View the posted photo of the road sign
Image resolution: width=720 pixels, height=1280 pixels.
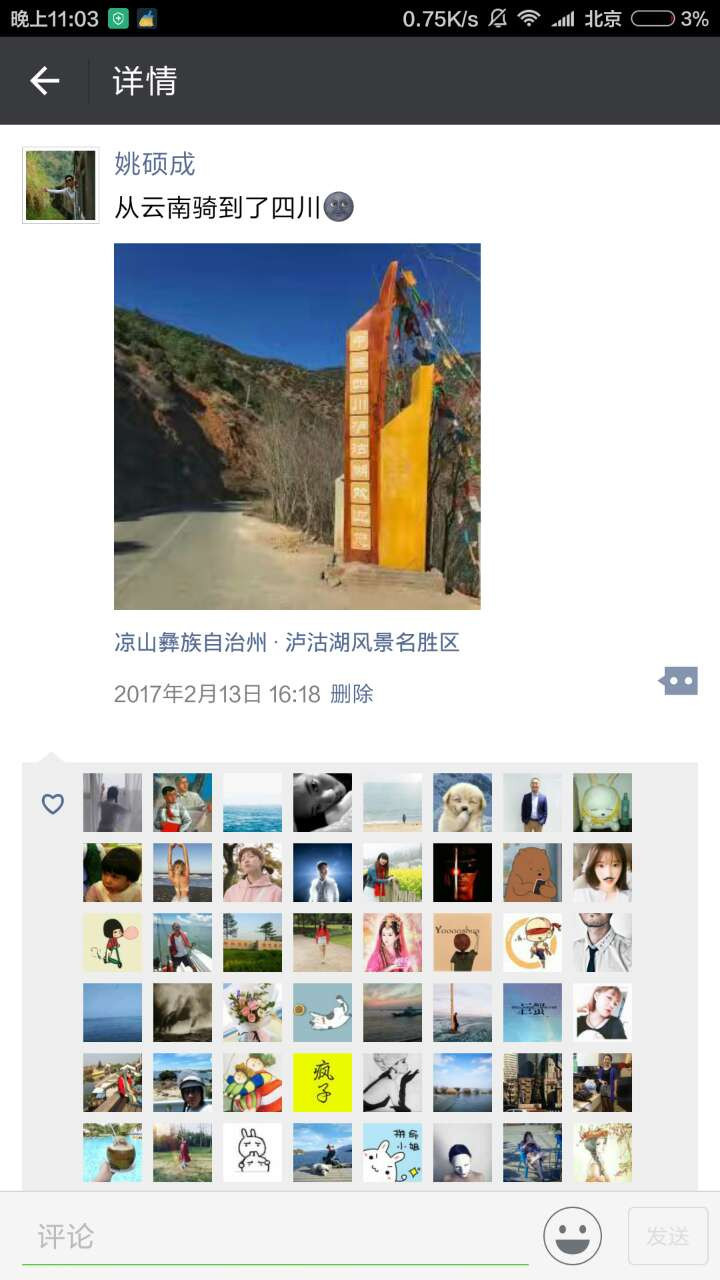pyautogui.click(x=297, y=426)
